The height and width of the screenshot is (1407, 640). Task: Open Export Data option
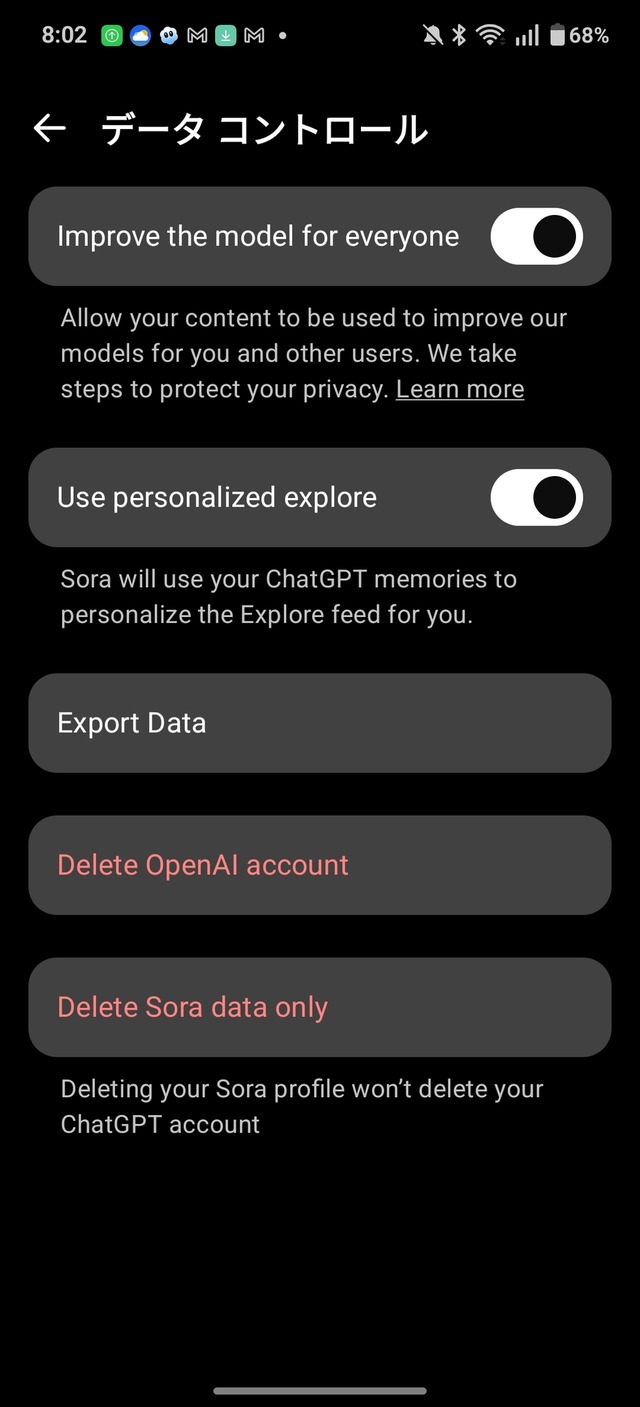[319, 723]
